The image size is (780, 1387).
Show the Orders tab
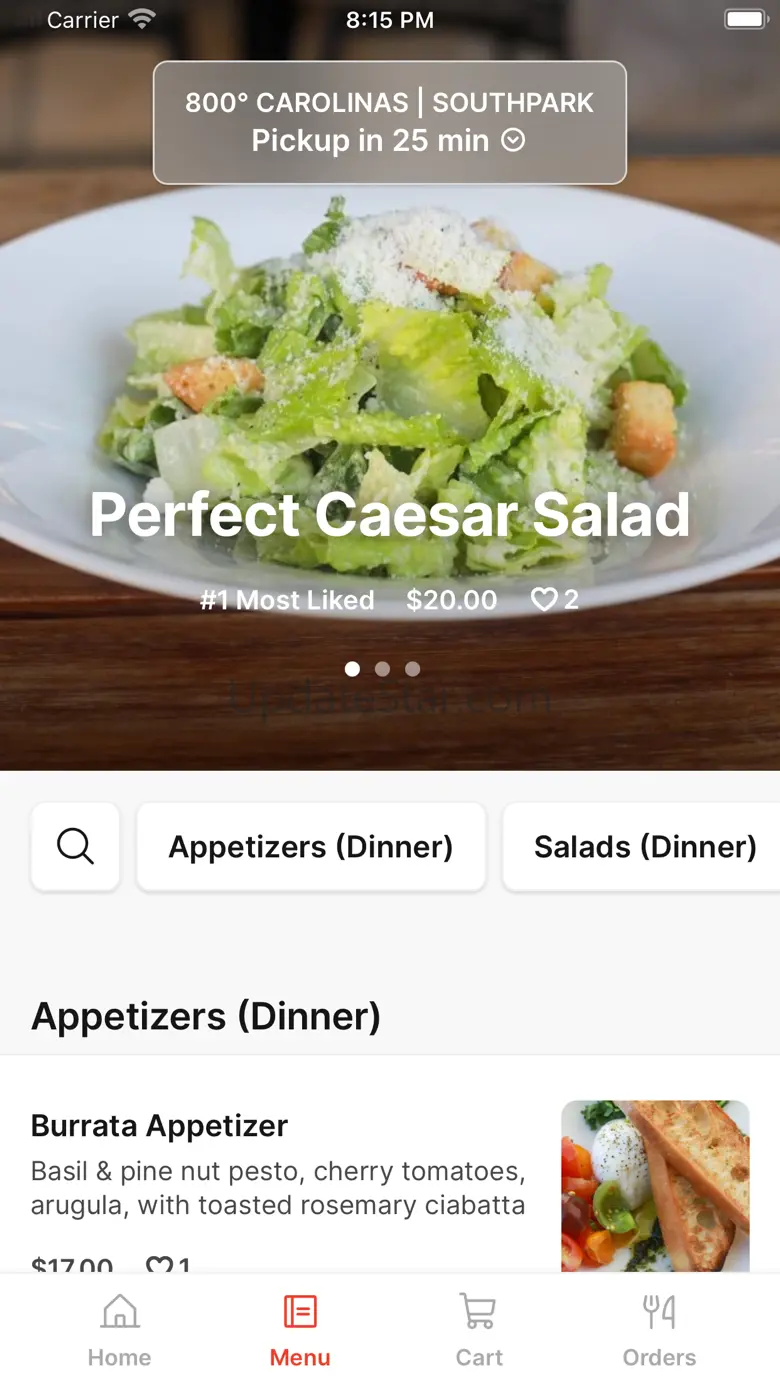tap(659, 1330)
